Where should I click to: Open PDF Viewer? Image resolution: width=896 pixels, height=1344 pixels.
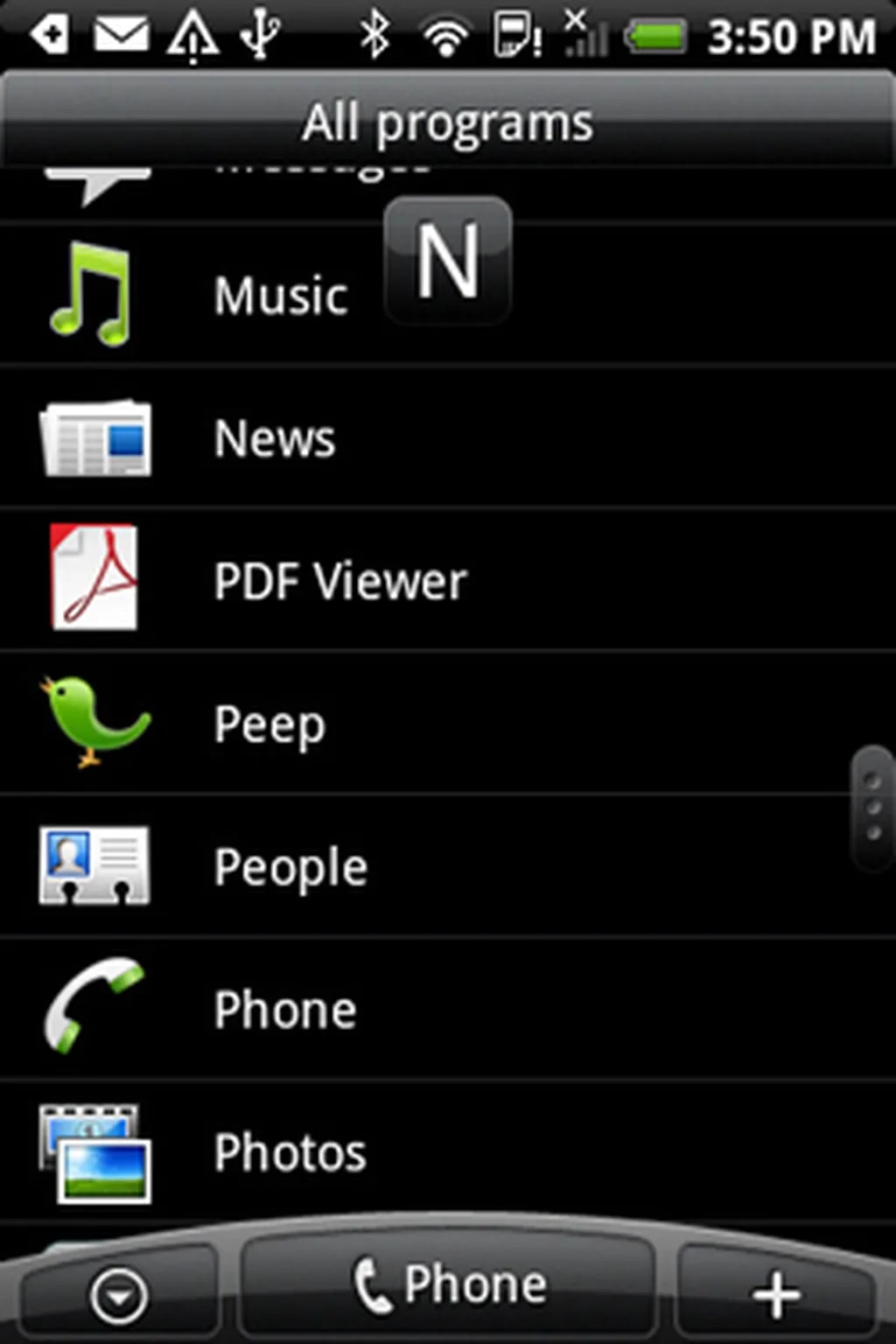click(x=339, y=582)
